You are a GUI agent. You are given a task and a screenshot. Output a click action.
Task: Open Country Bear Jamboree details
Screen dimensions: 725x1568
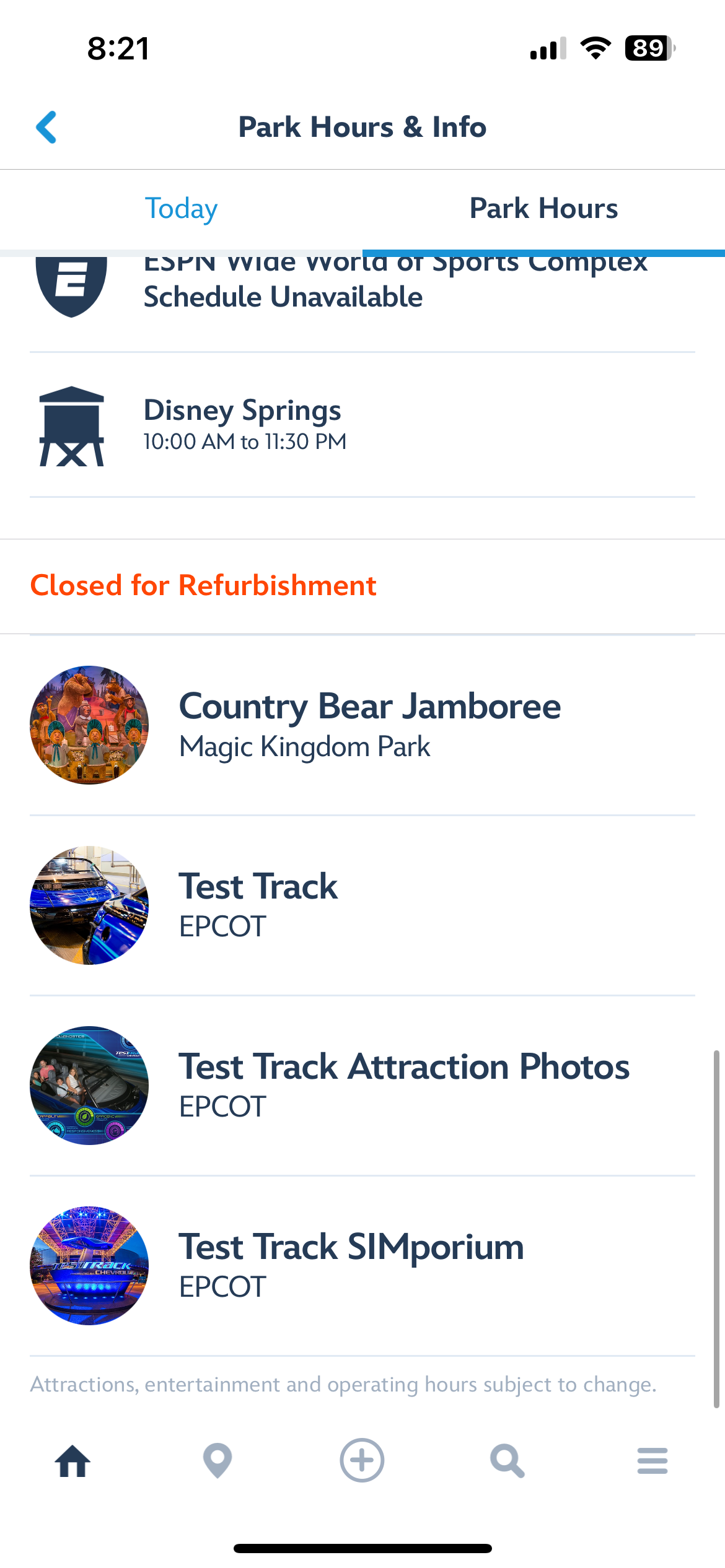coord(362,725)
